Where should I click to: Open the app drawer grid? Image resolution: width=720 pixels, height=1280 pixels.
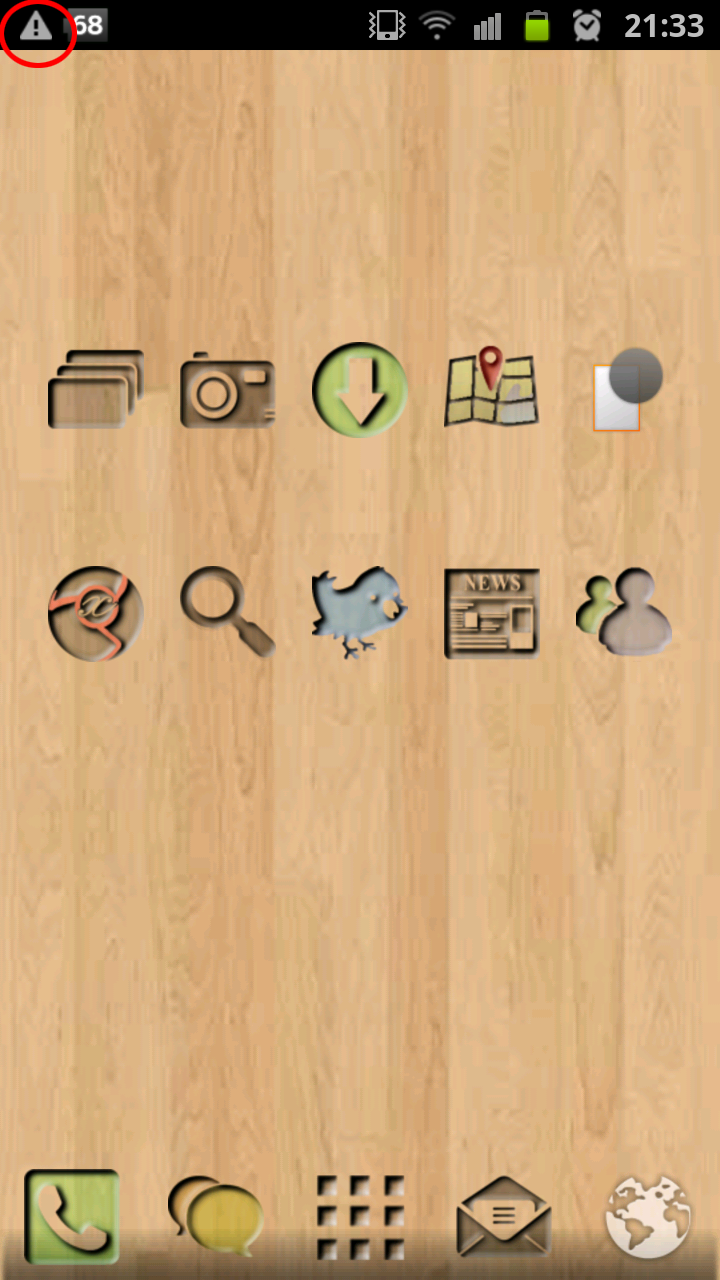360,1217
